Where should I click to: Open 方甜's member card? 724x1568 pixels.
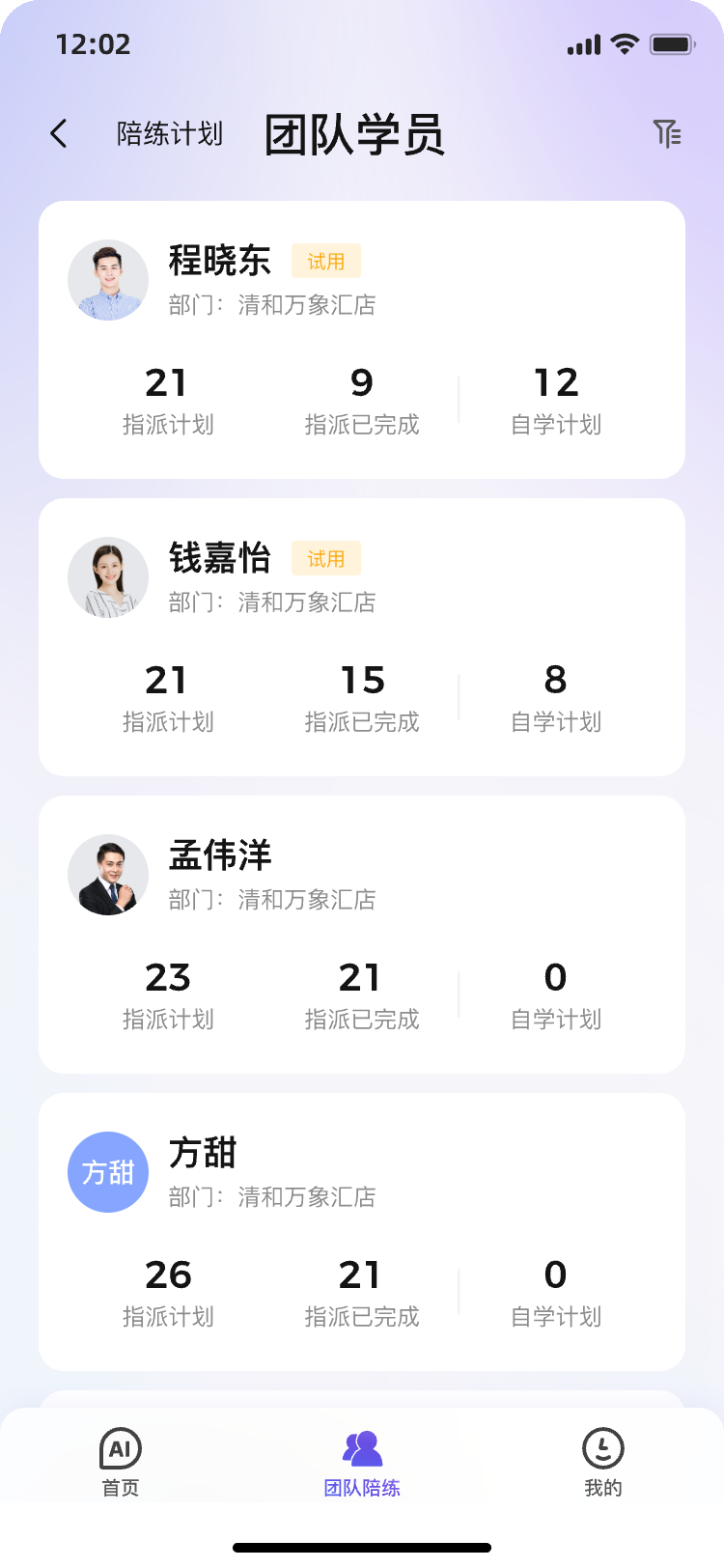coord(362,1232)
